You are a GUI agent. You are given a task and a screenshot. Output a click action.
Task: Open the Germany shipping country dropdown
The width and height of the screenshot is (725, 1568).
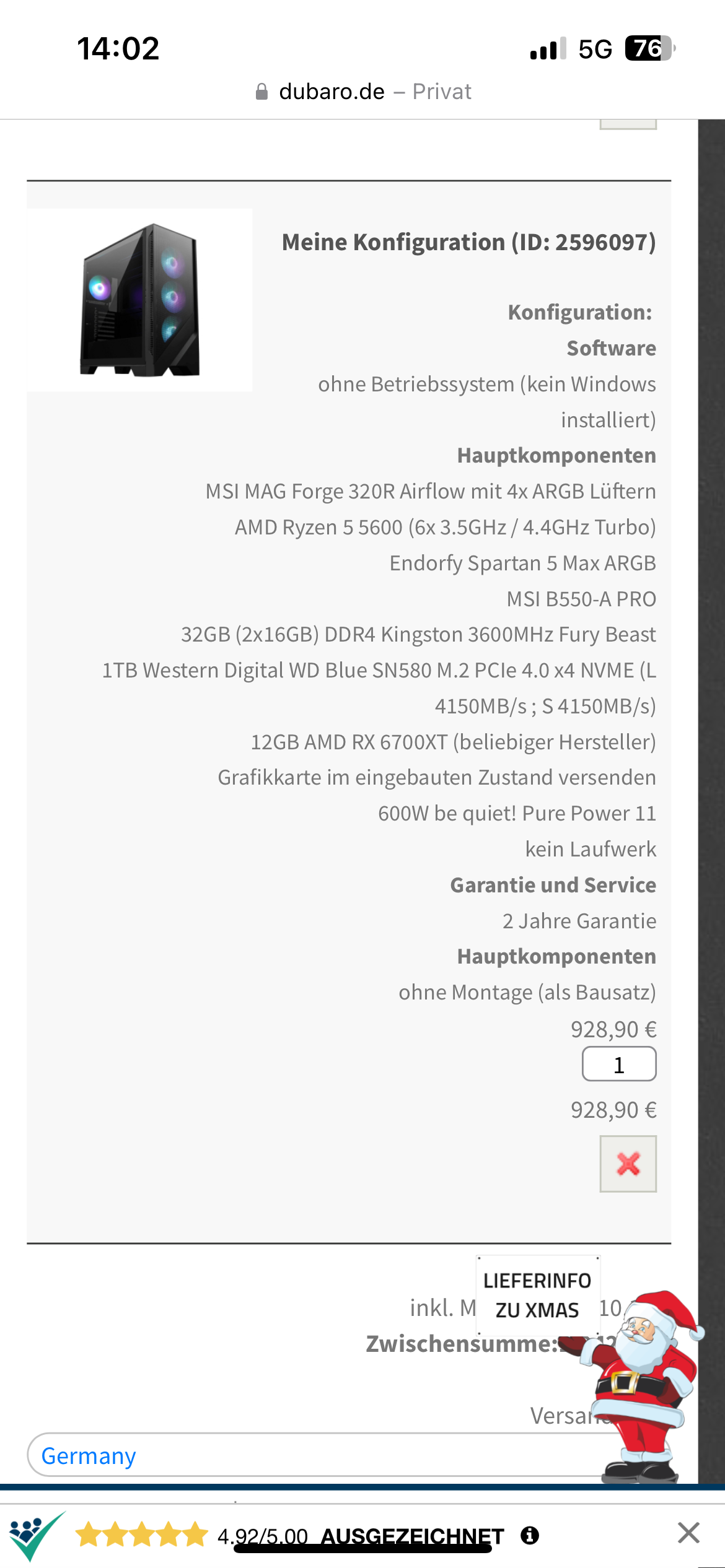(310, 1455)
